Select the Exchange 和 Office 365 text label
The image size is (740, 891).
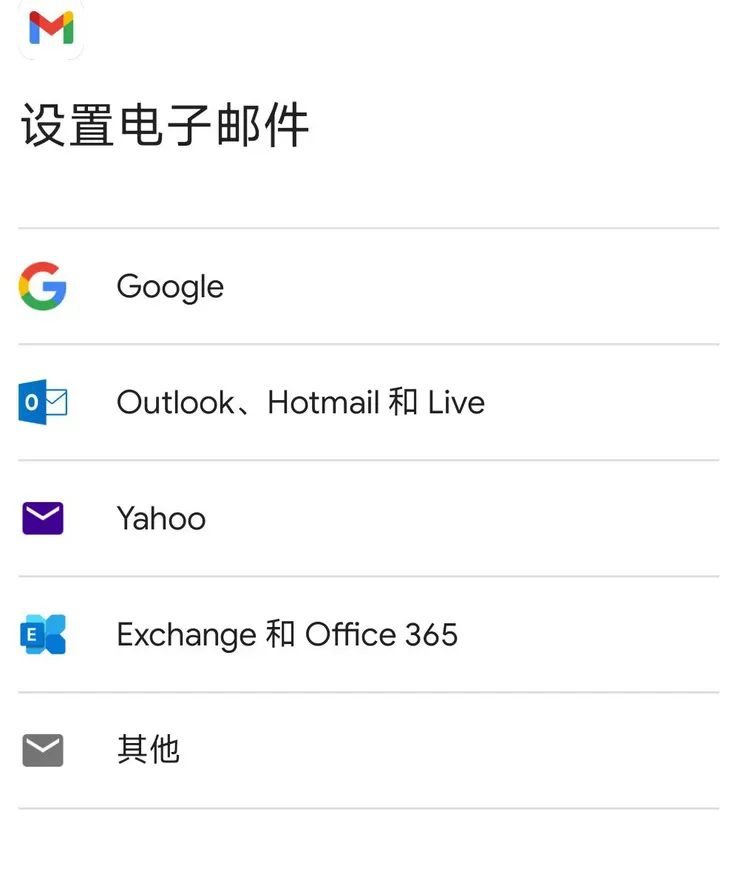(288, 634)
